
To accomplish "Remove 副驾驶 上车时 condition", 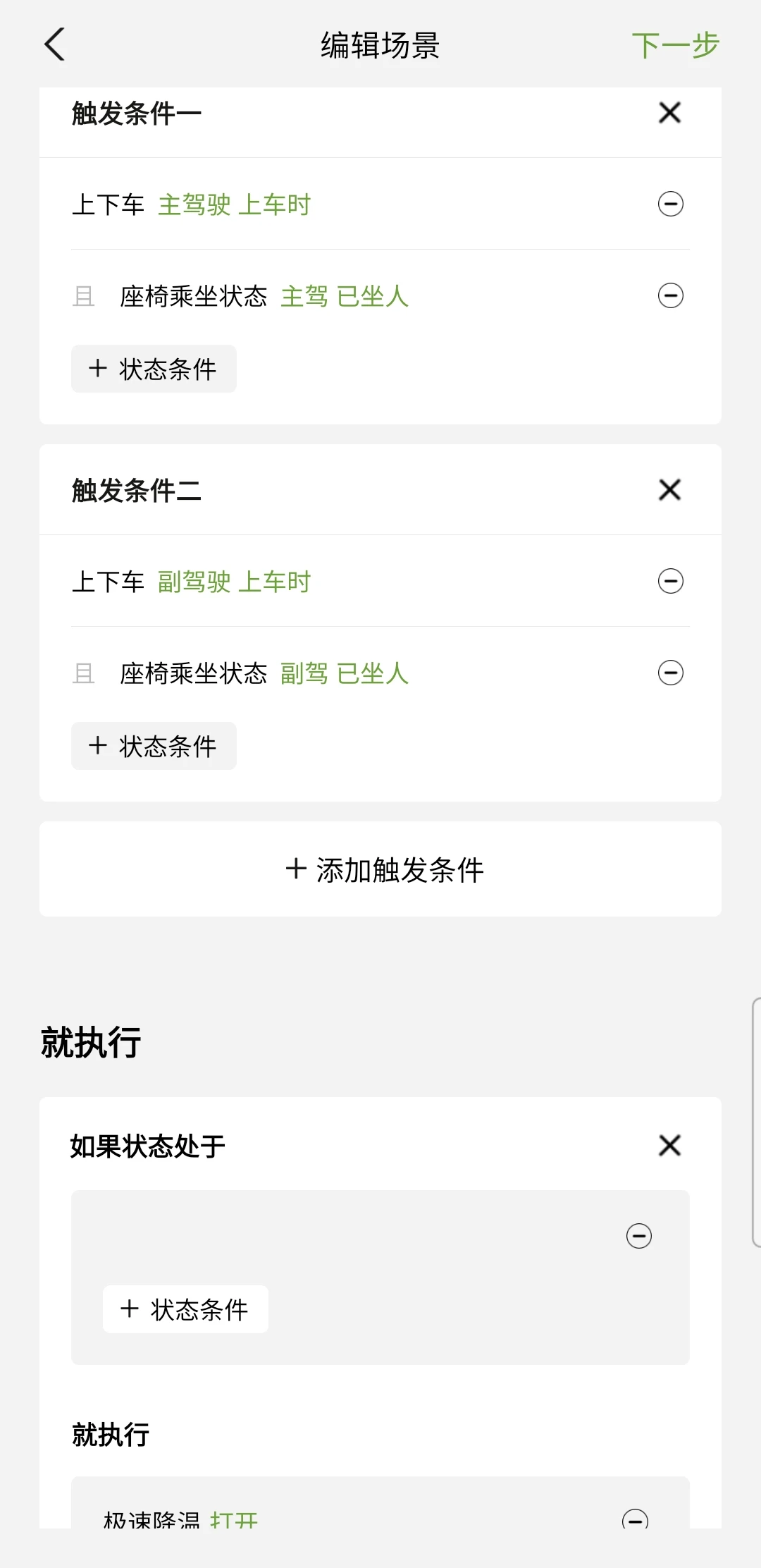I will coord(670,582).
